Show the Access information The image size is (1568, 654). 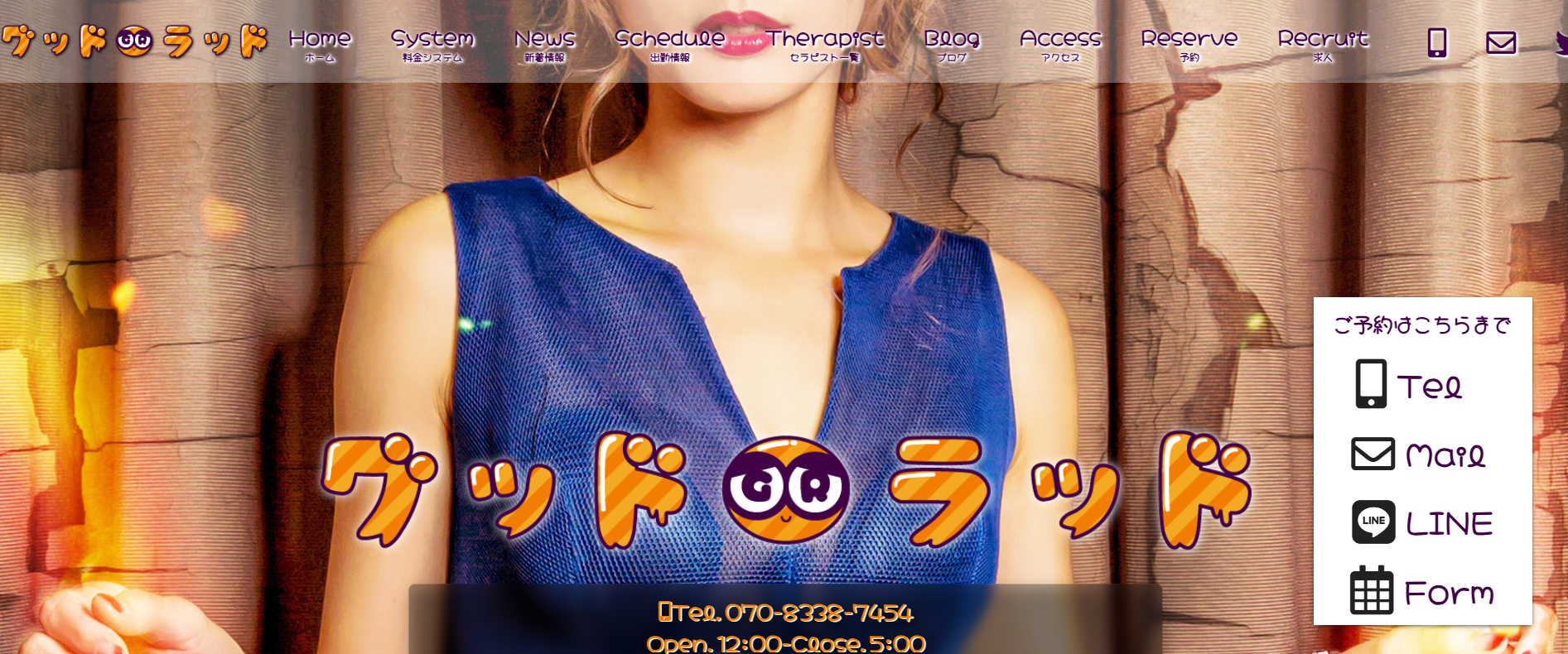(x=1060, y=43)
